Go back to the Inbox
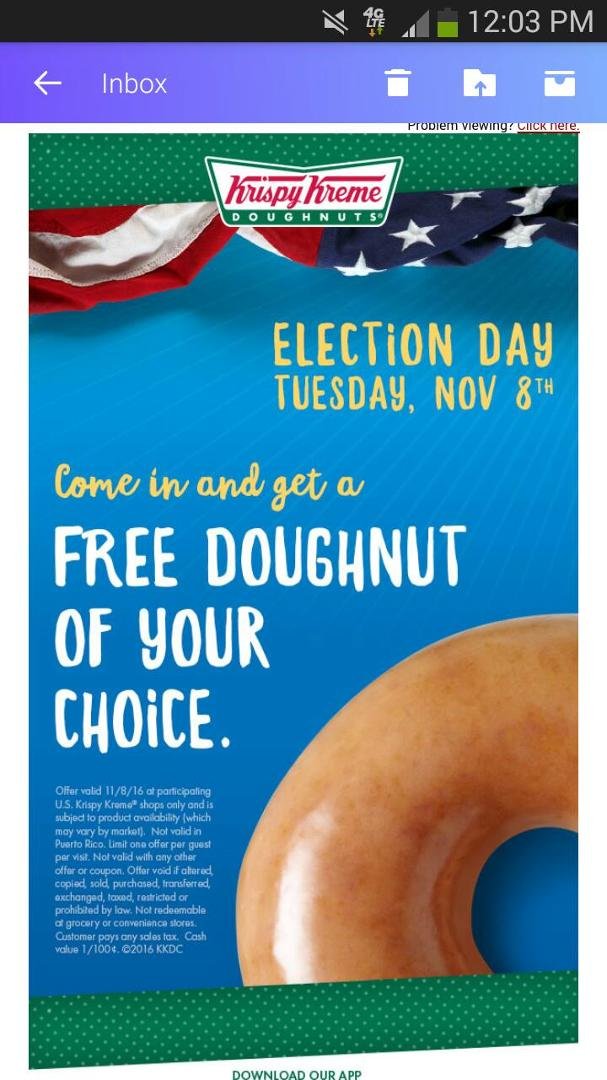607x1080 pixels. pos(48,83)
